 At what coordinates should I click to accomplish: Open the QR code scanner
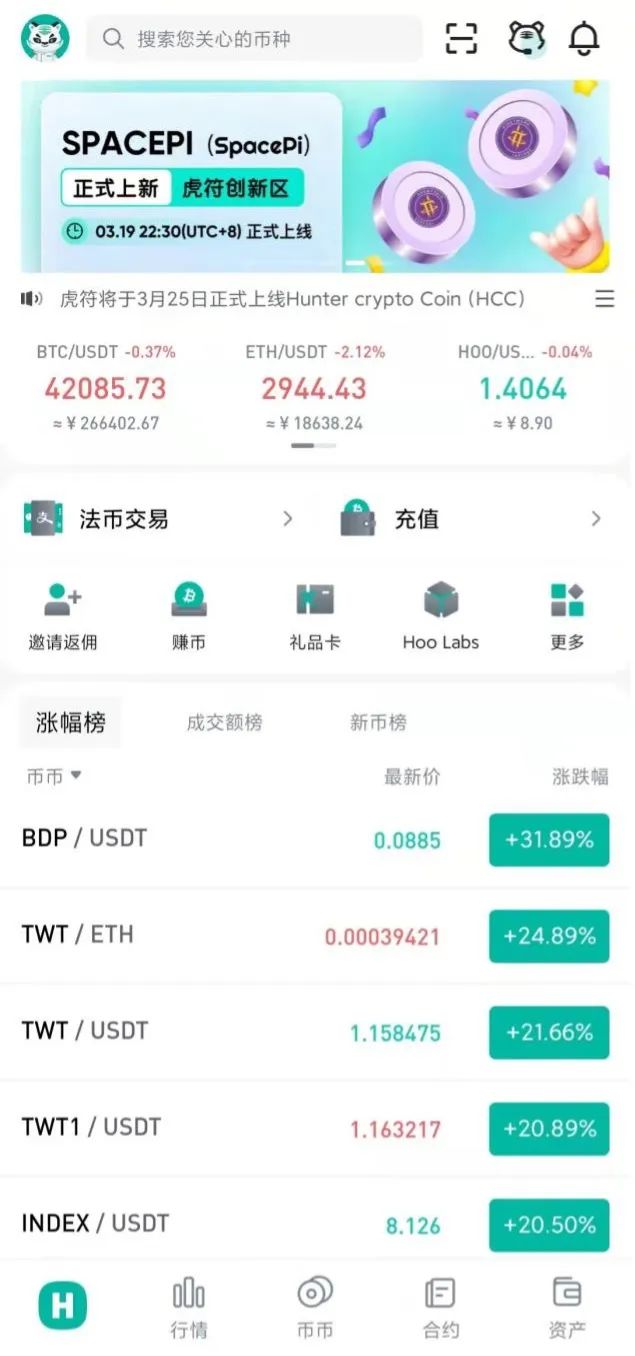(461, 39)
